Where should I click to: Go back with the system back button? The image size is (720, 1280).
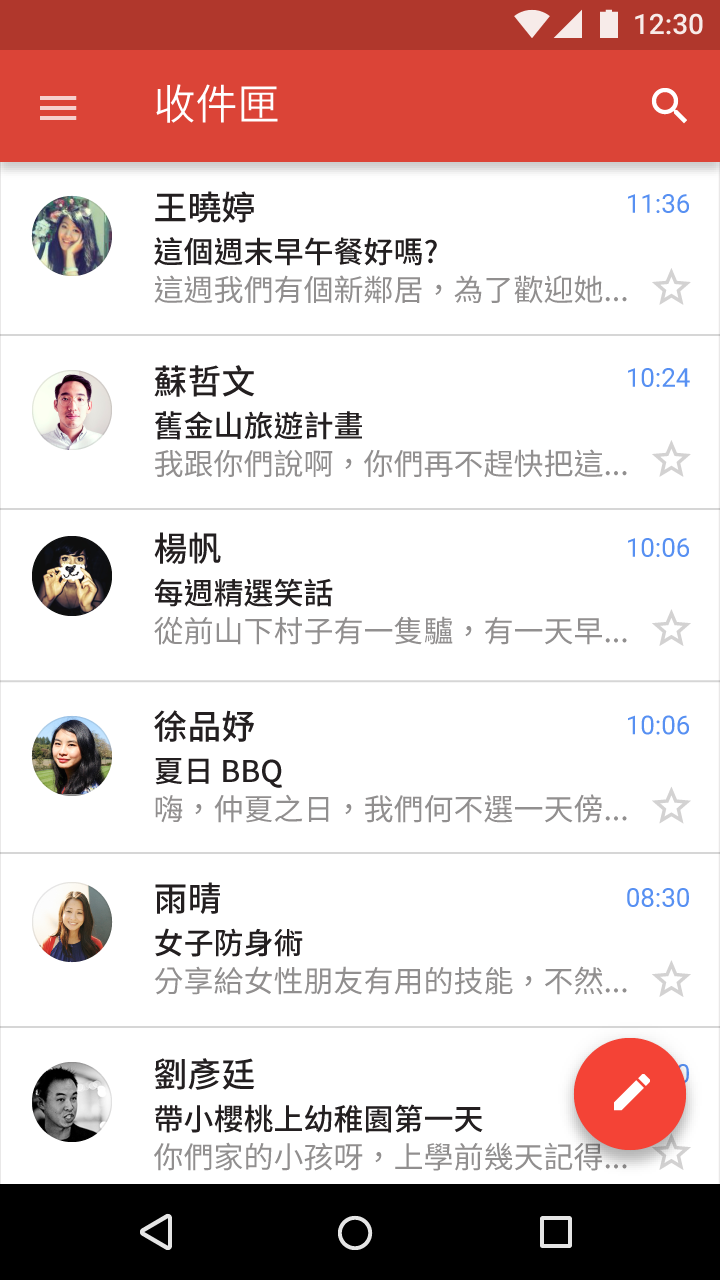[156, 1232]
